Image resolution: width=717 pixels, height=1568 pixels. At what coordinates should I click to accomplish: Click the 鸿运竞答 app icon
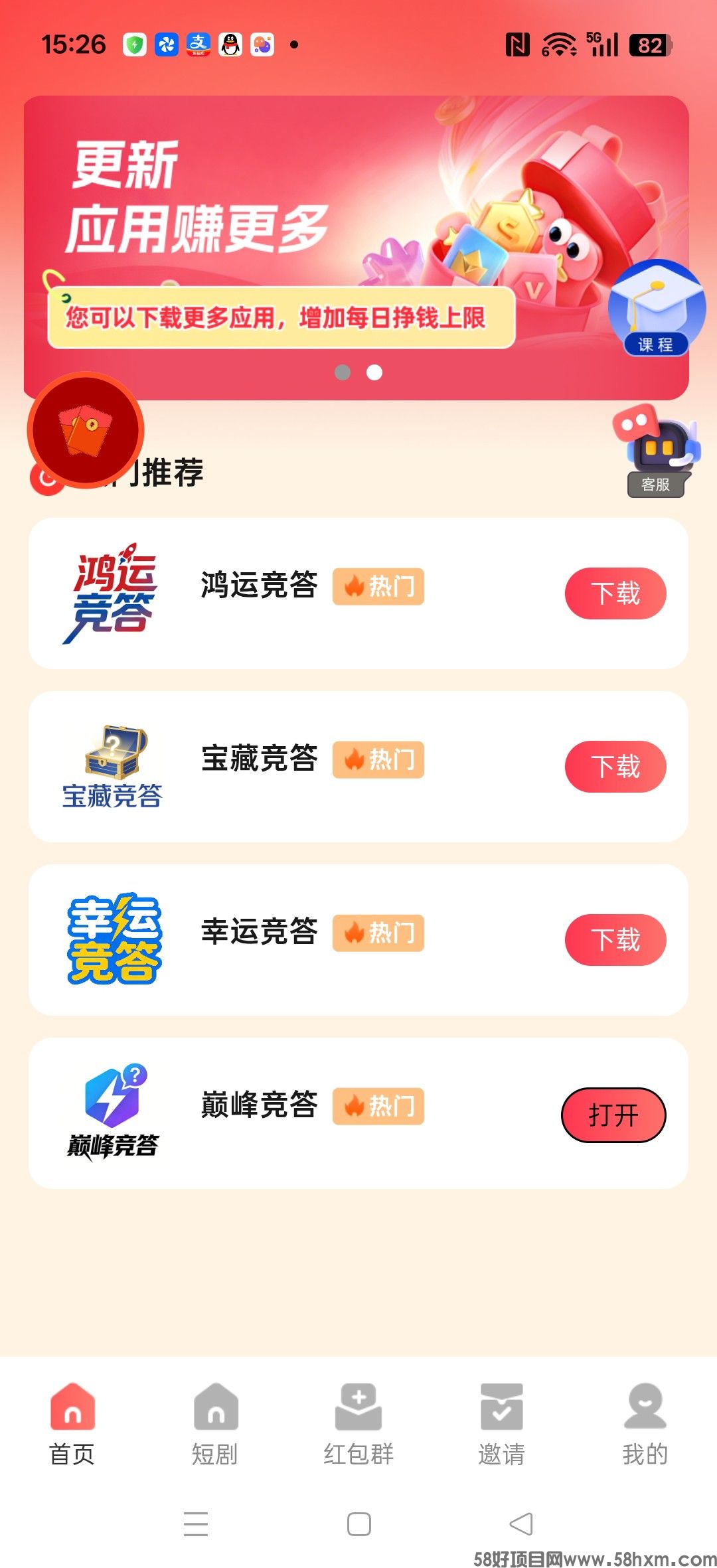tap(114, 587)
